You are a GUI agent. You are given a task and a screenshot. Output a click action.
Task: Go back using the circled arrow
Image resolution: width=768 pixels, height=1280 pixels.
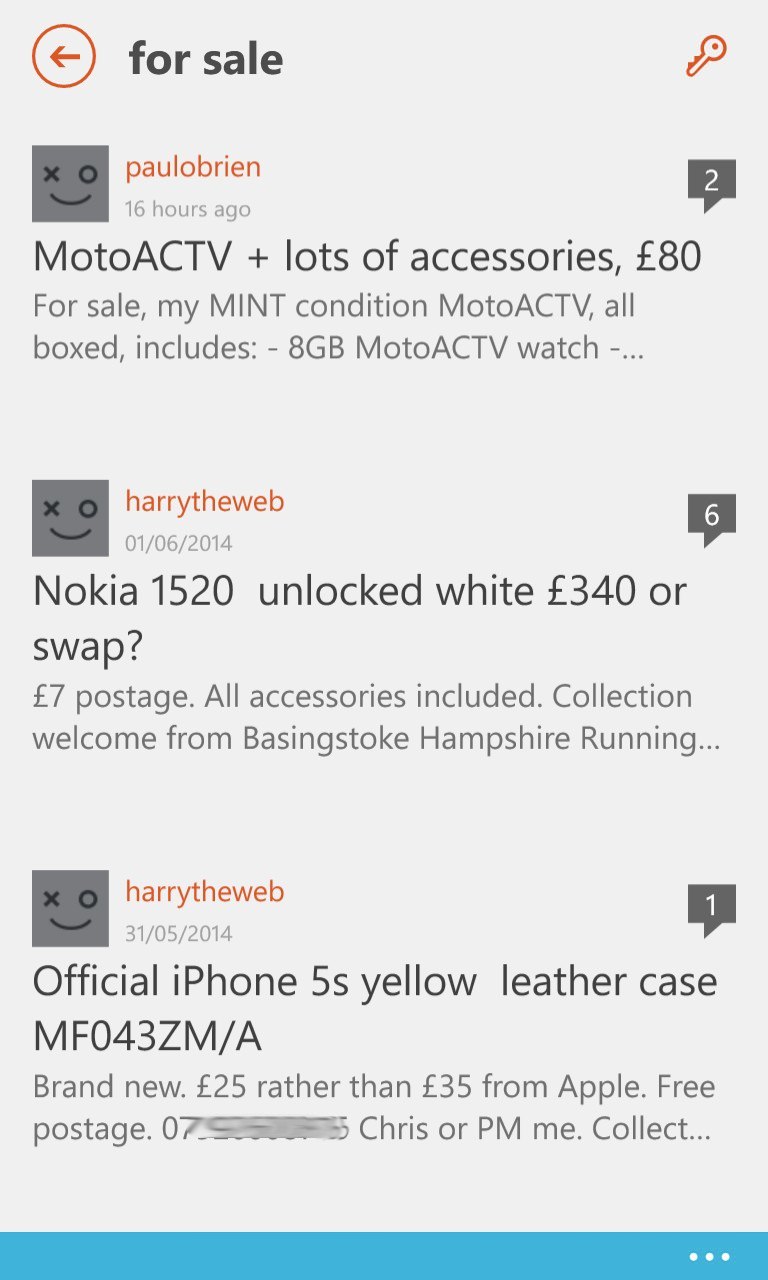pos(64,56)
